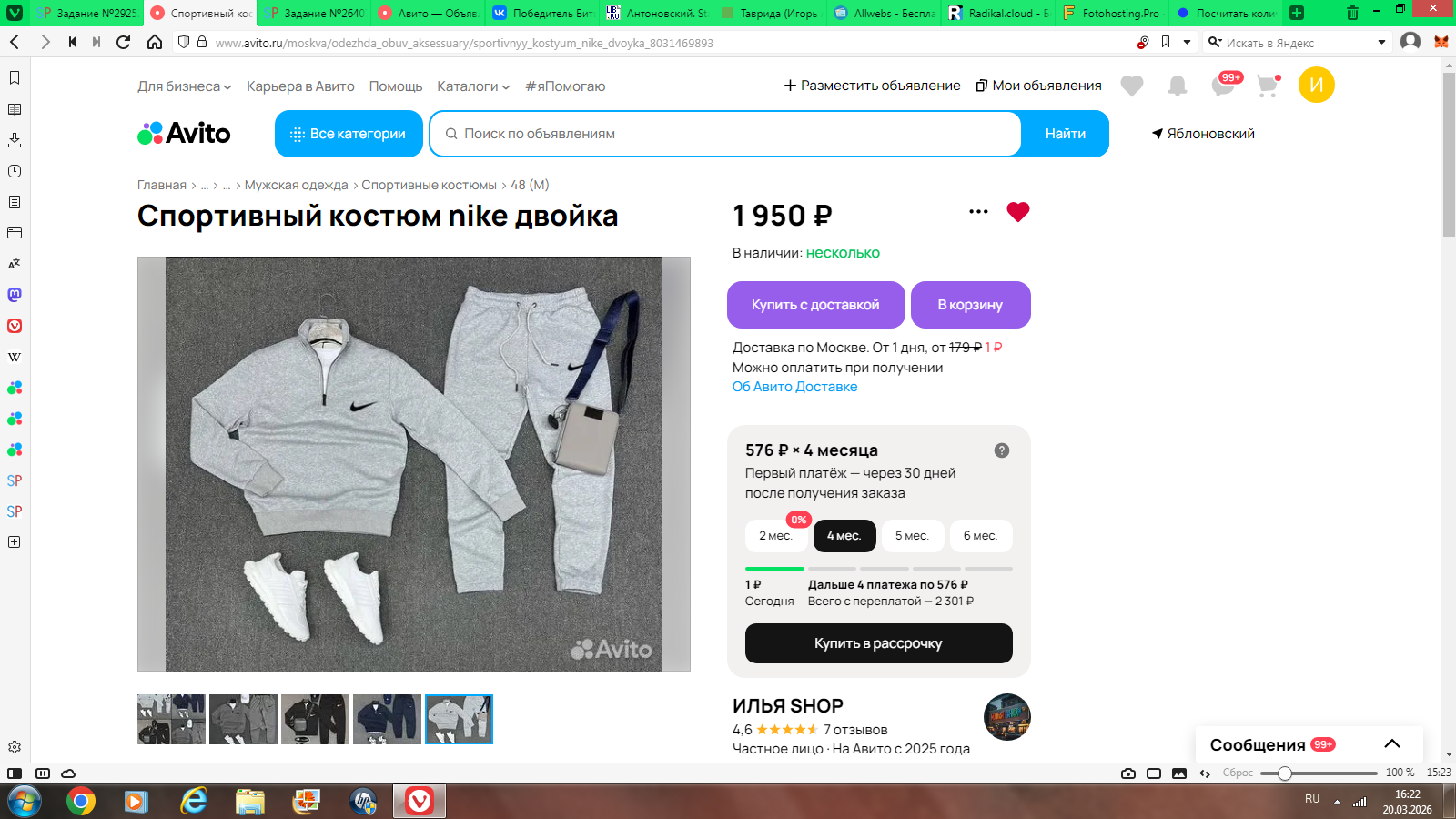Open Все категории menu
The image size is (1456, 819).
(x=349, y=134)
